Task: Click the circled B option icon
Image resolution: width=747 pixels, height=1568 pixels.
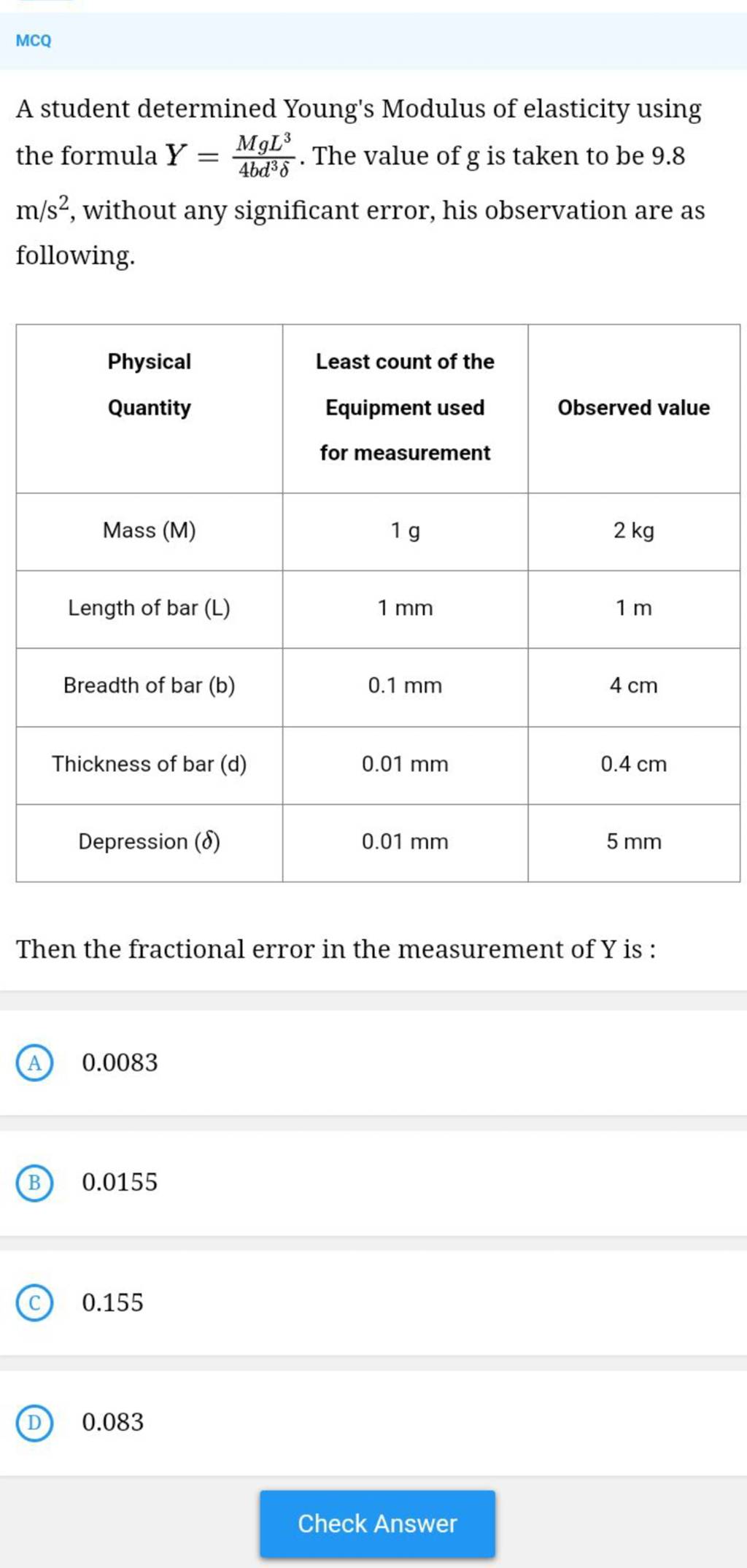Action: pyautogui.click(x=34, y=1182)
